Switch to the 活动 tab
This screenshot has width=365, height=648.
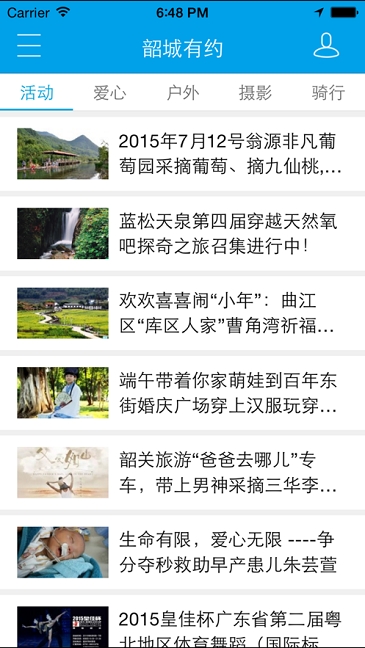[37, 93]
